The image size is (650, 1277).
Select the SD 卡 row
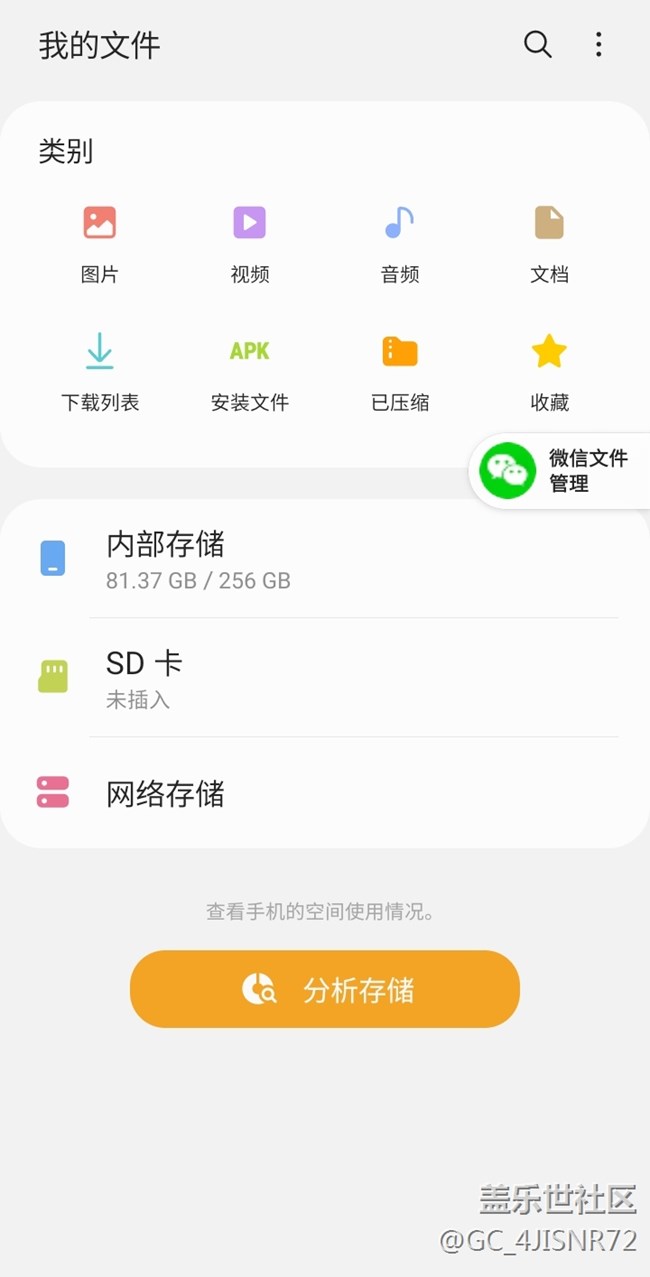325,677
